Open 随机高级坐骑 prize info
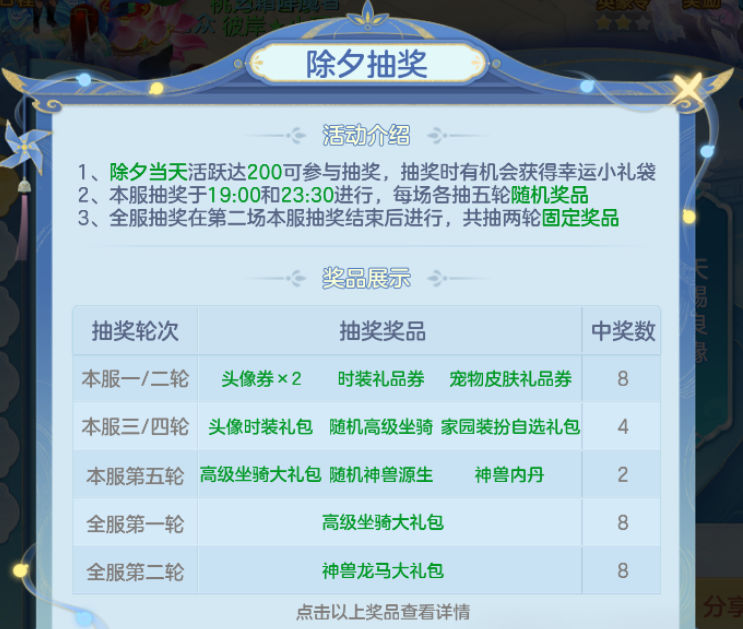743x629 pixels. click(381, 427)
